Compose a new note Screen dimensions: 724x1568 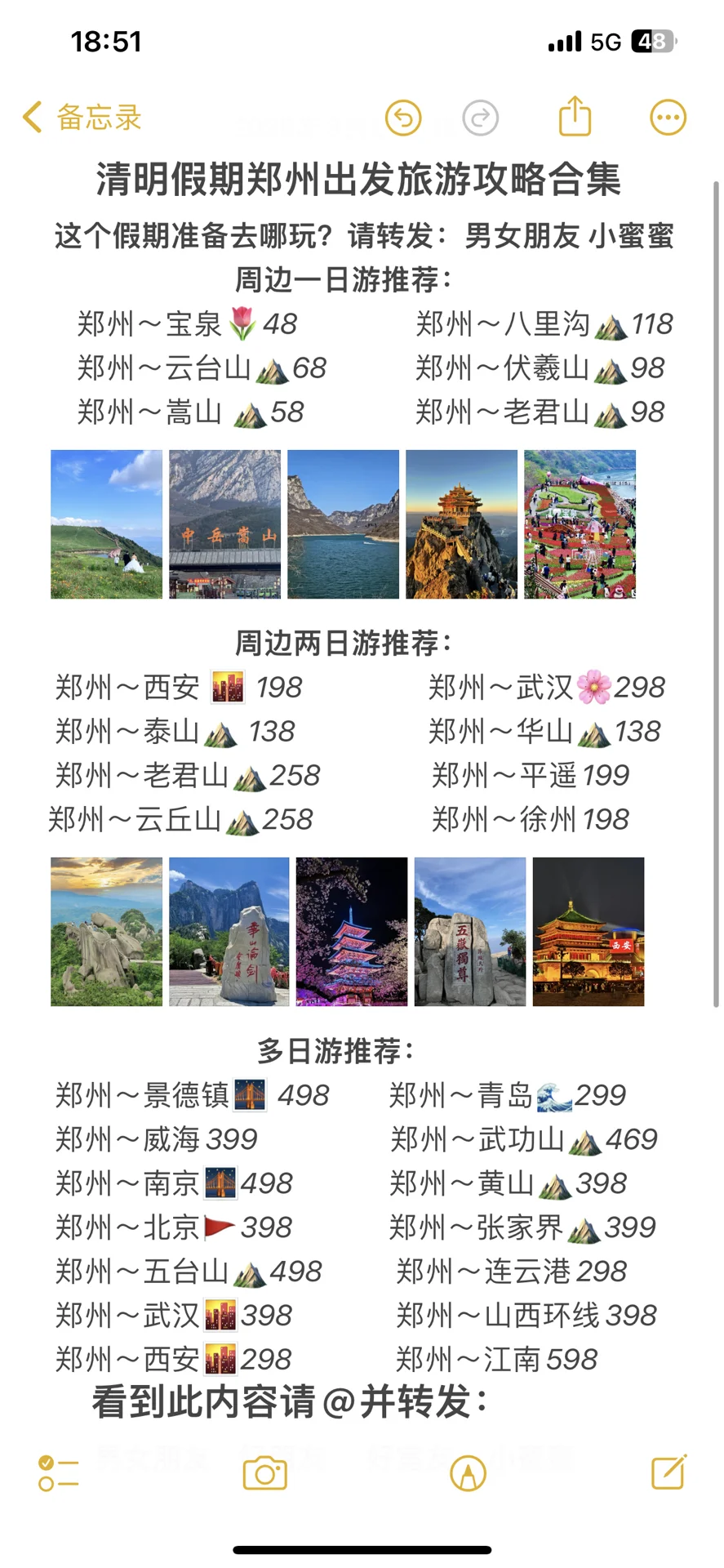click(668, 1472)
